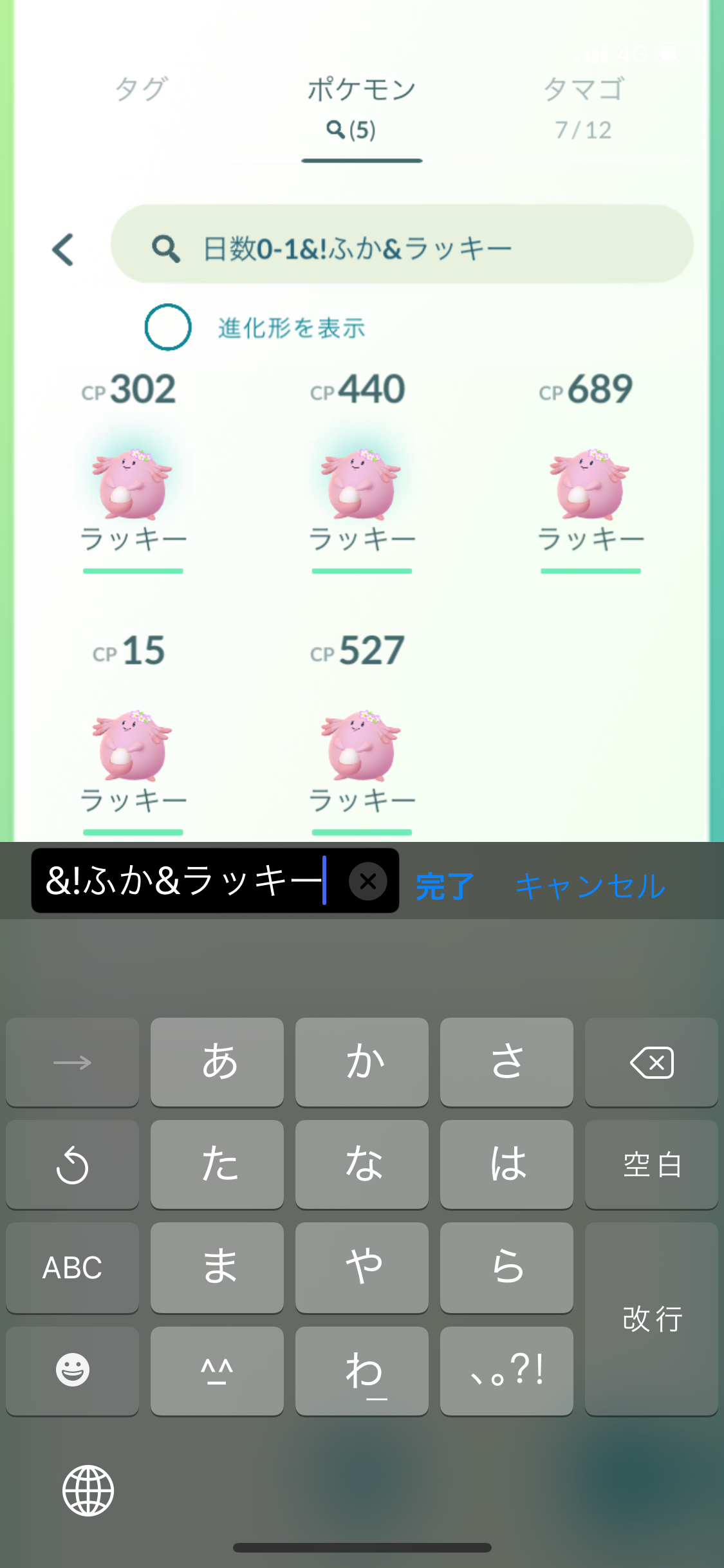This screenshot has height=1568, width=724.
Task: Go back with the left arrow
Action: (63, 249)
